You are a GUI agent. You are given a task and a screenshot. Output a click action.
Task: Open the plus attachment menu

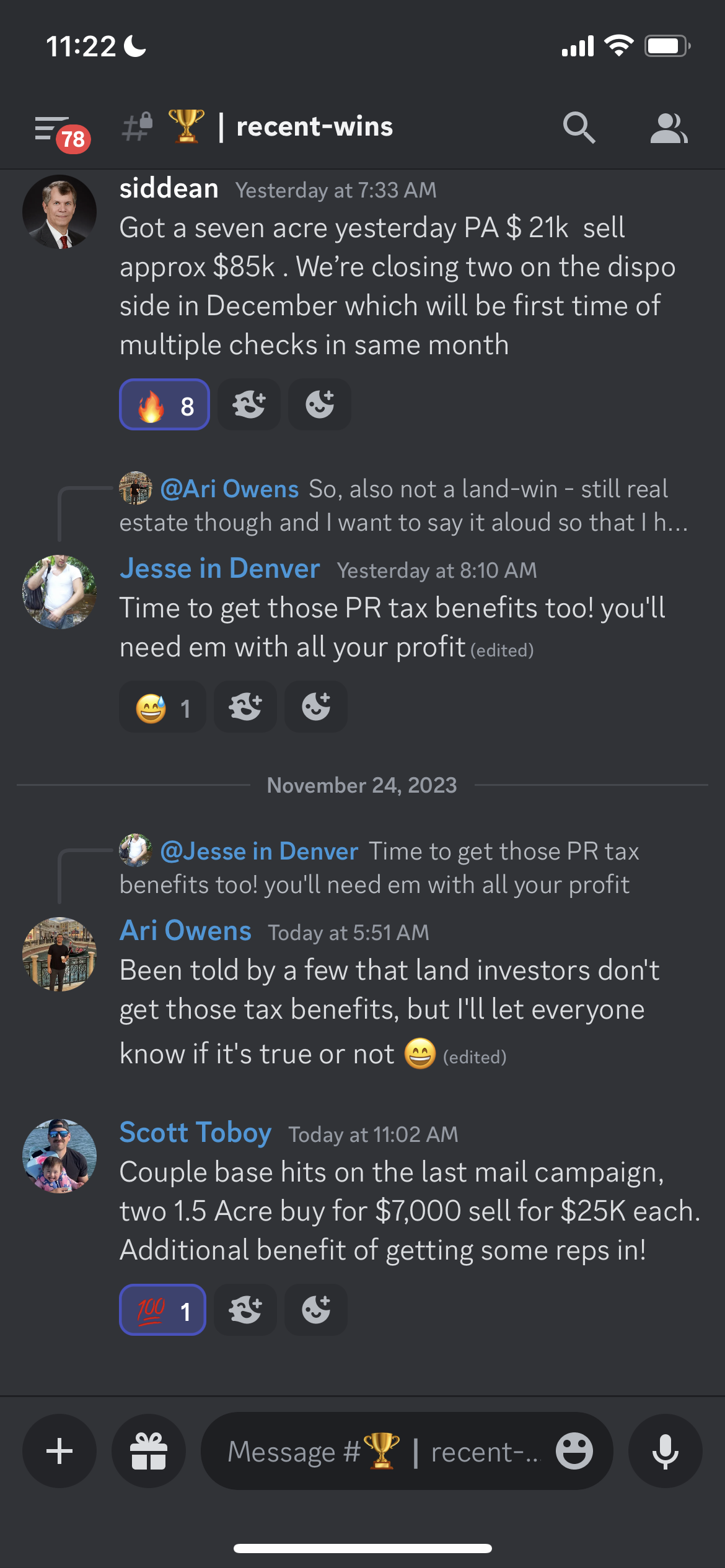[x=59, y=1451]
